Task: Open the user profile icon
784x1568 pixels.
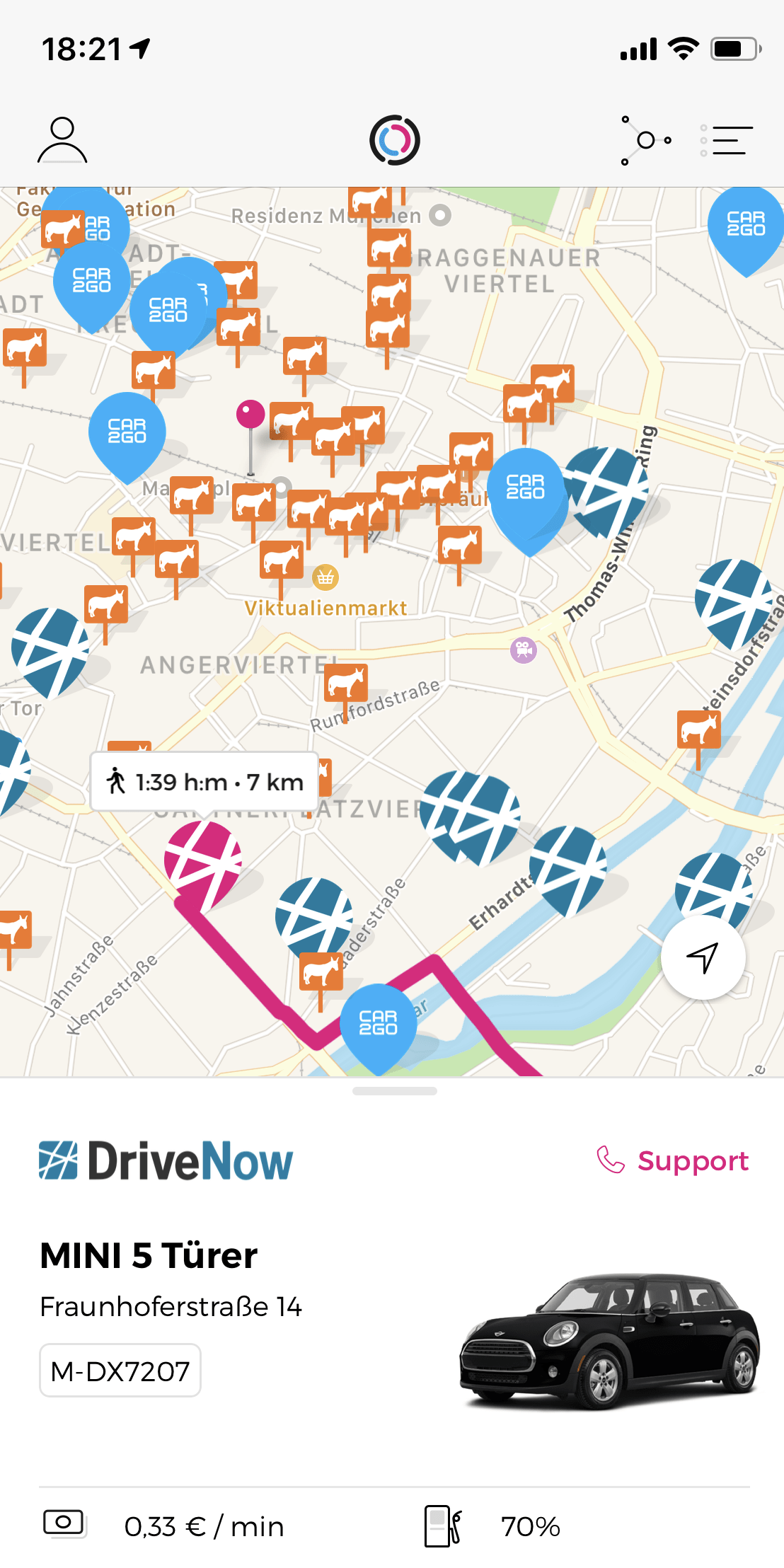Action: (62, 140)
